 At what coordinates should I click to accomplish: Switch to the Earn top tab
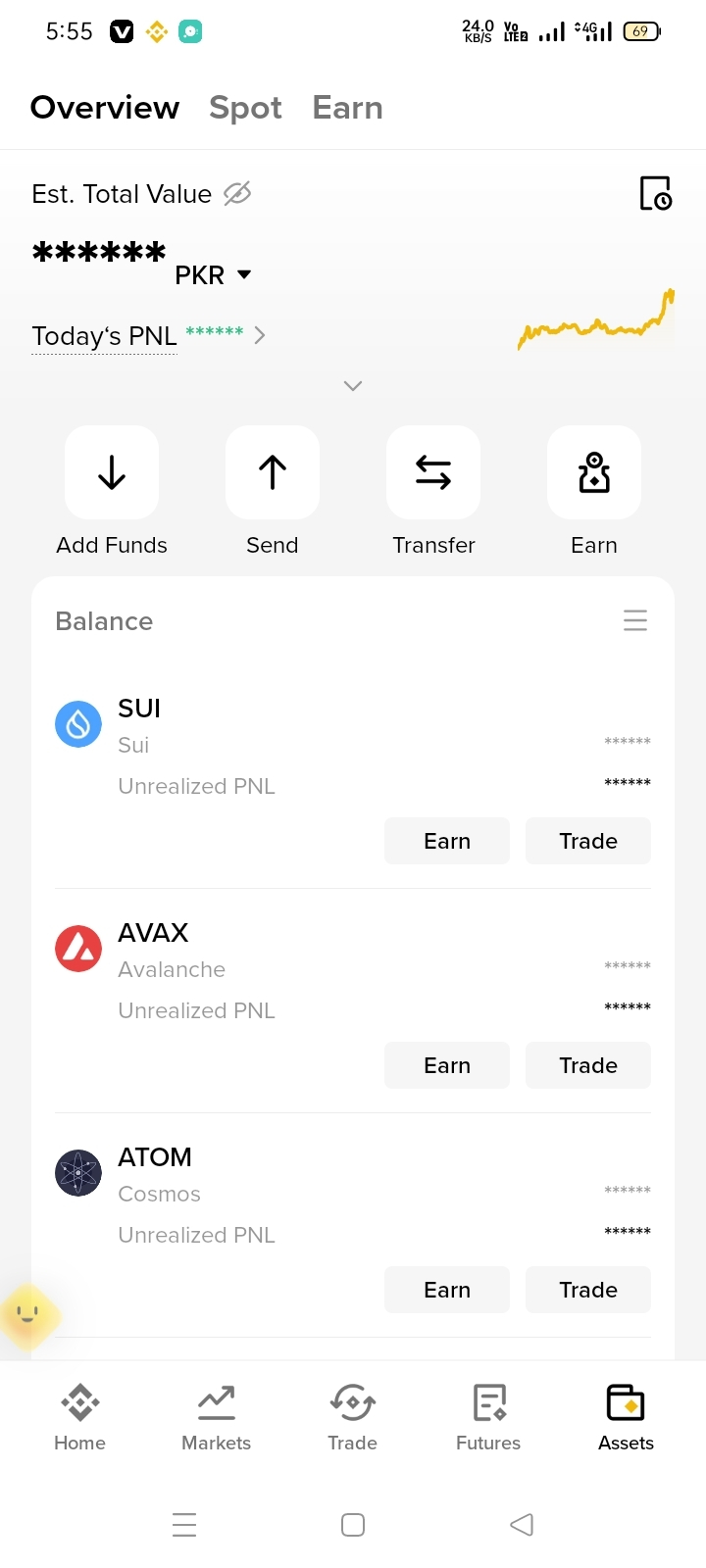click(x=347, y=108)
